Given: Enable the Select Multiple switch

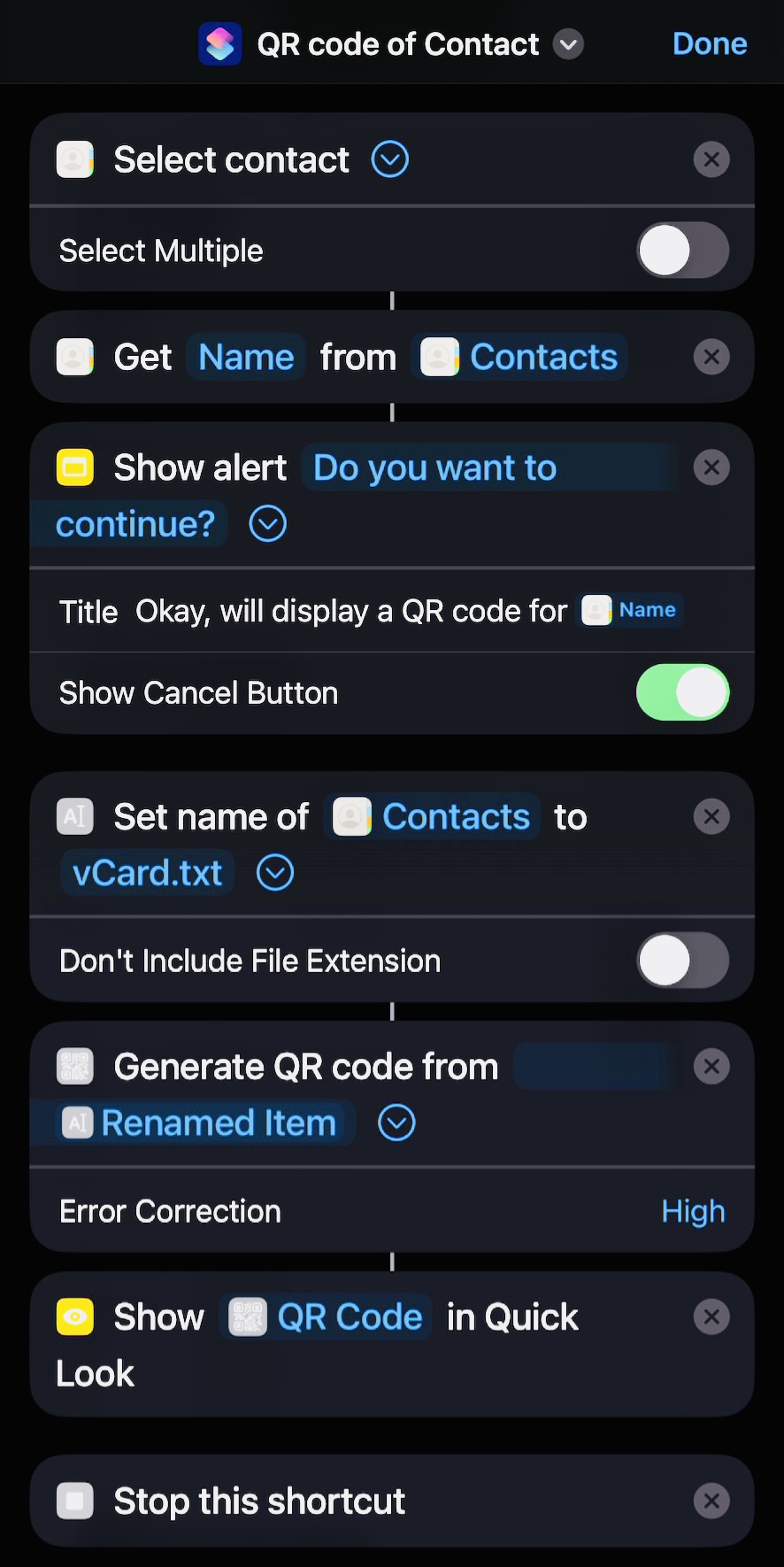Looking at the screenshot, I should [682, 251].
